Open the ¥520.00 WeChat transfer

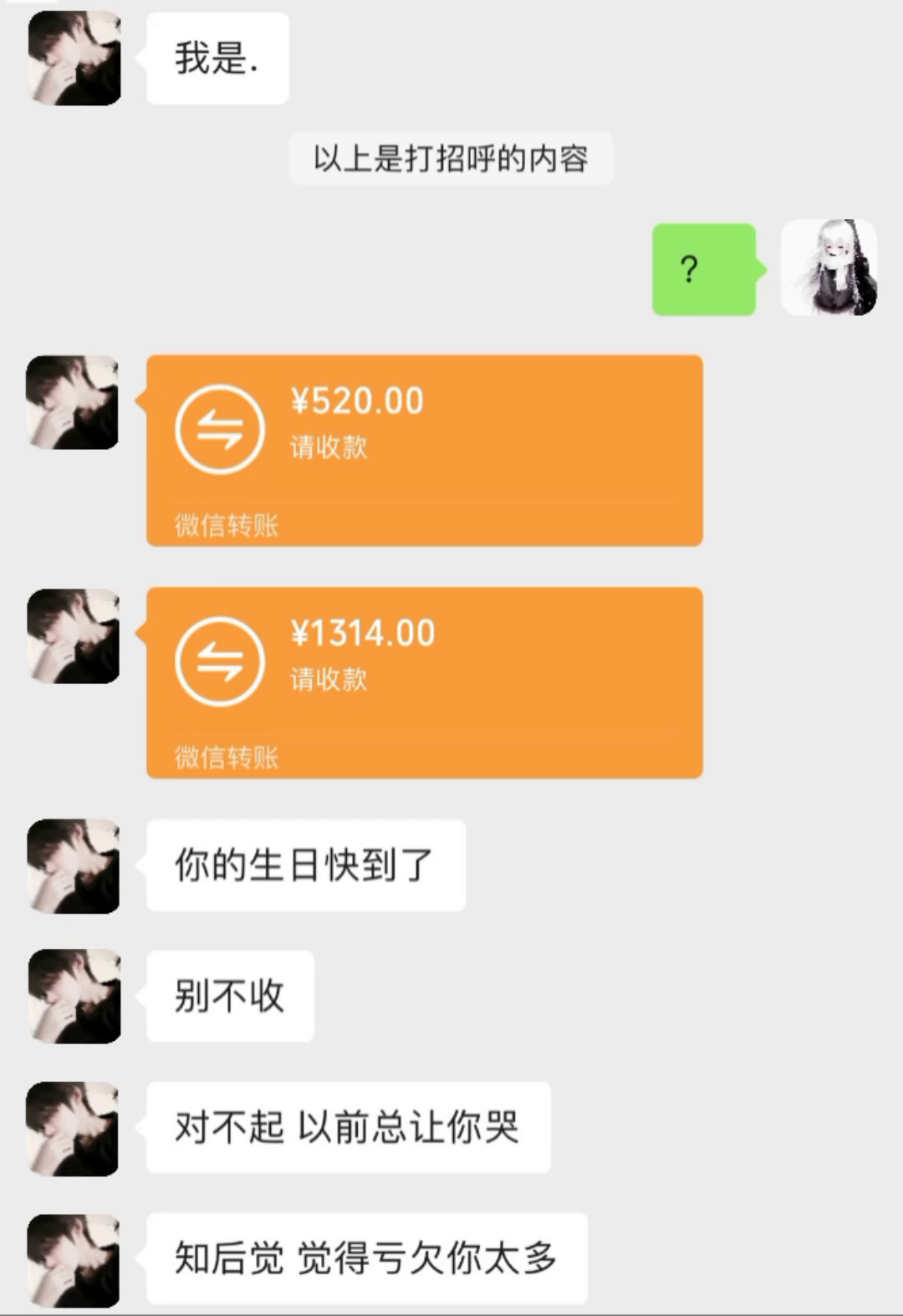point(424,450)
